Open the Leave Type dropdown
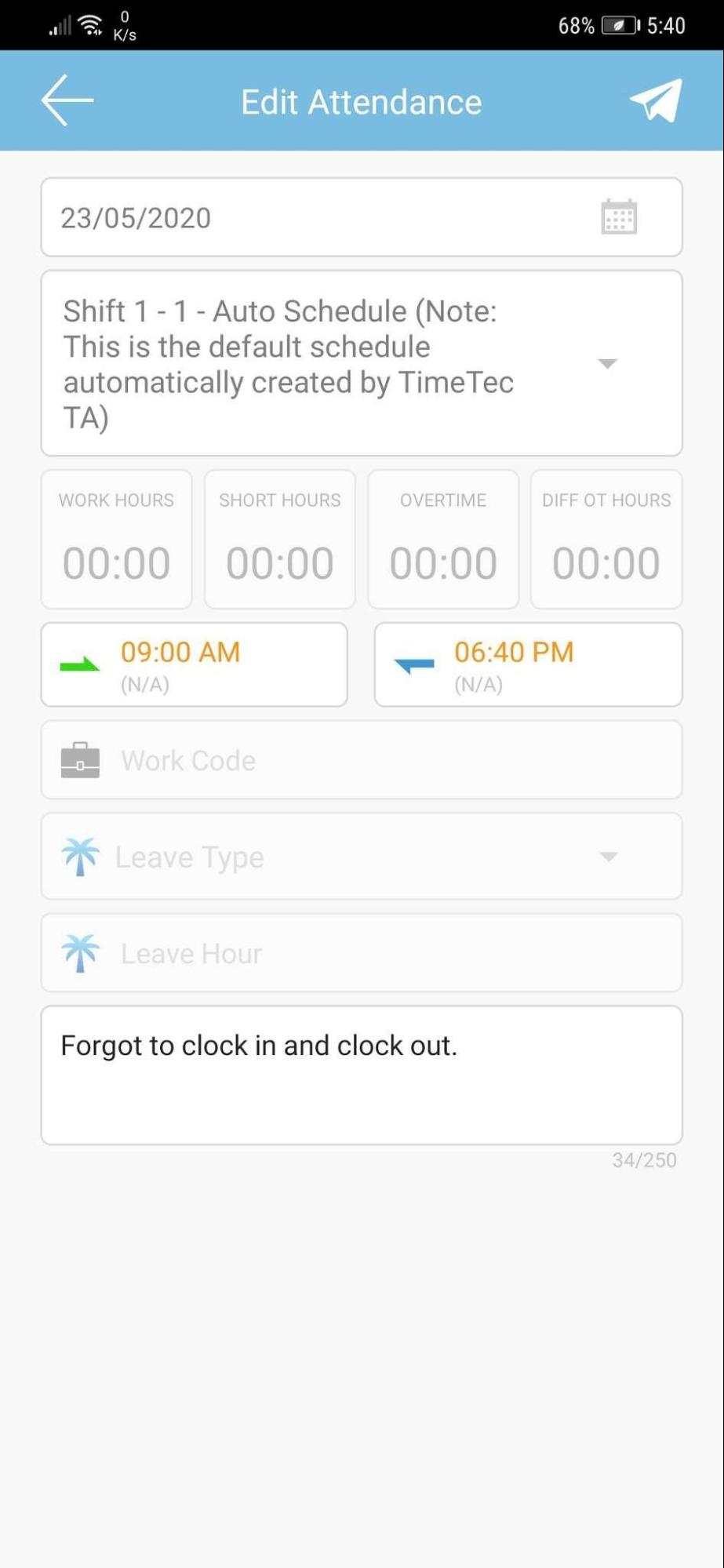This screenshot has width=724, height=1568. [362, 857]
